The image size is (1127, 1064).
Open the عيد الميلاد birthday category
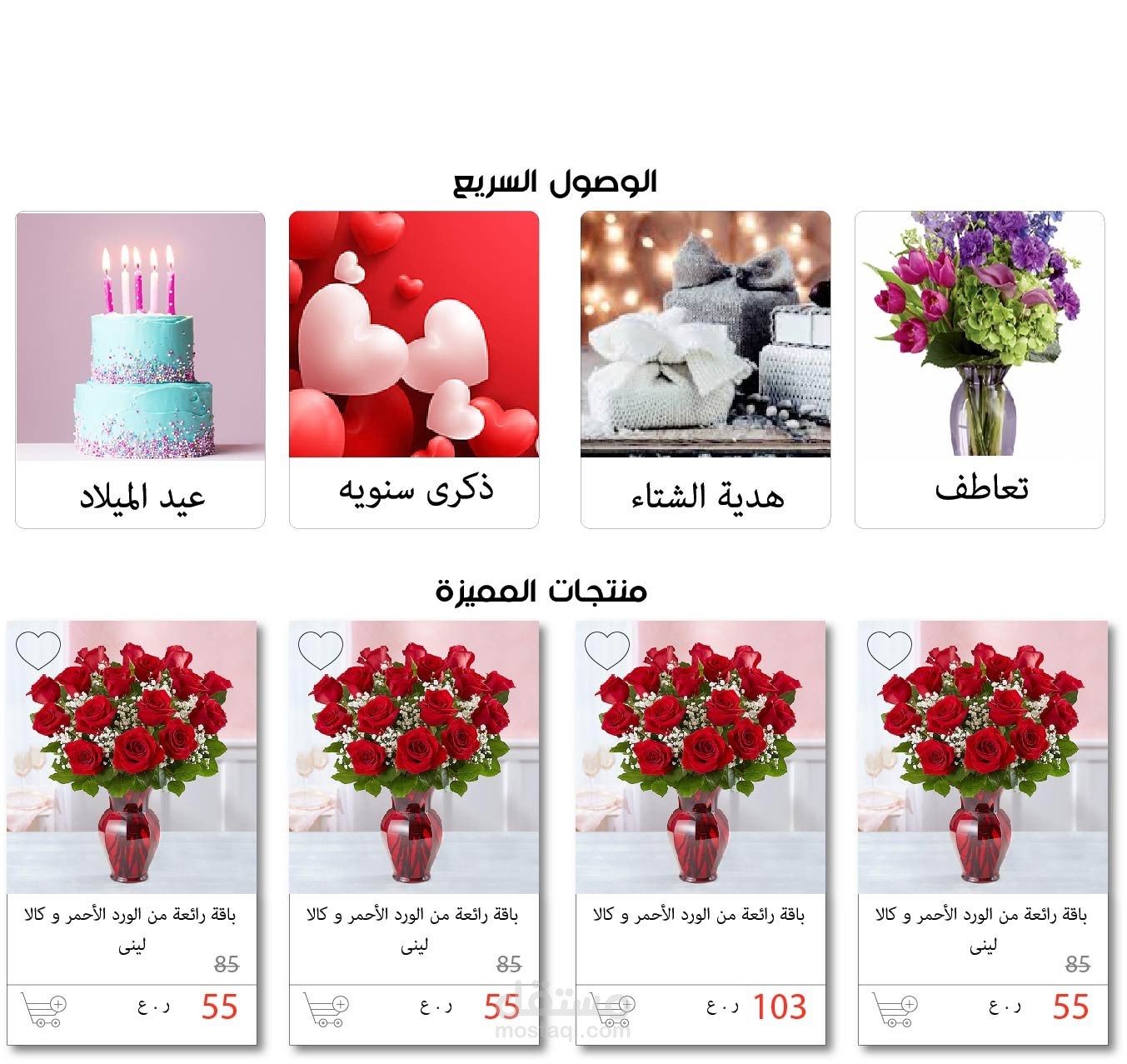click(140, 369)
